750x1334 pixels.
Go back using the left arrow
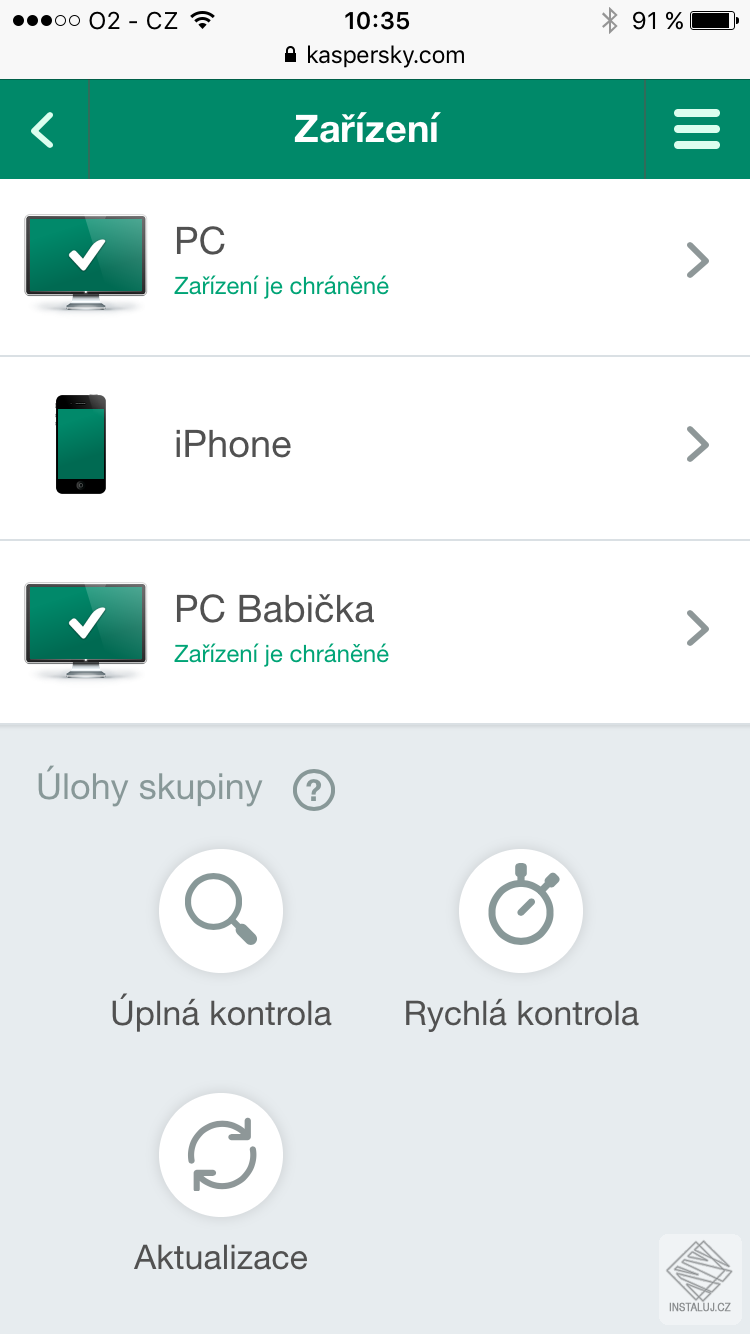tap(42, 128)
